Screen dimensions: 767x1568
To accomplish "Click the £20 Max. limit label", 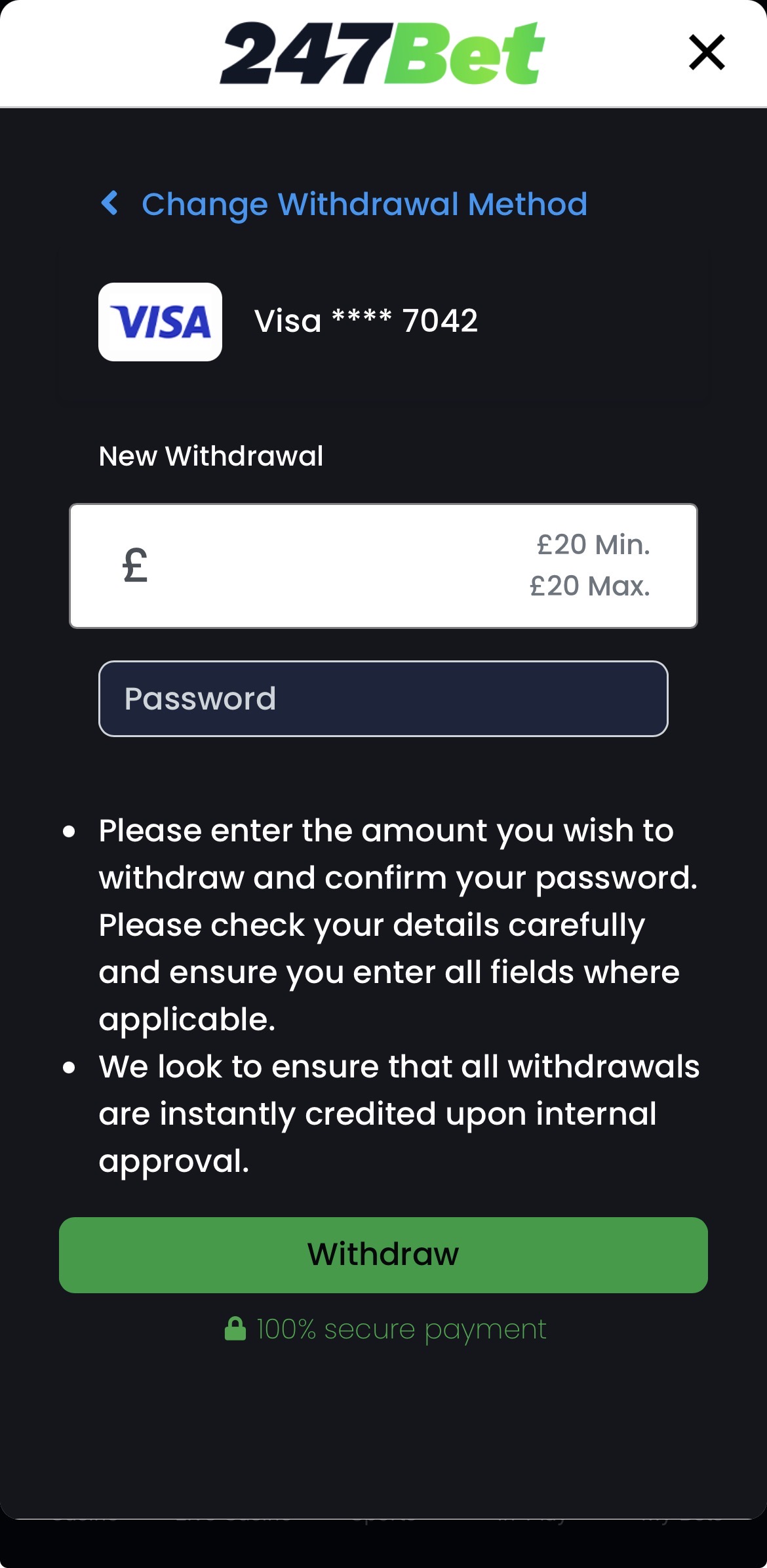I will [x=589, y=586].
